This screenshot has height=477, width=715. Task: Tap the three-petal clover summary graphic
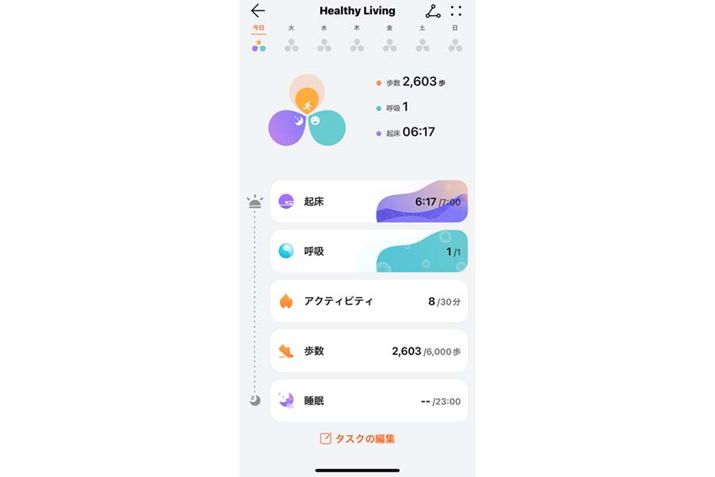(x=307, y=114)
